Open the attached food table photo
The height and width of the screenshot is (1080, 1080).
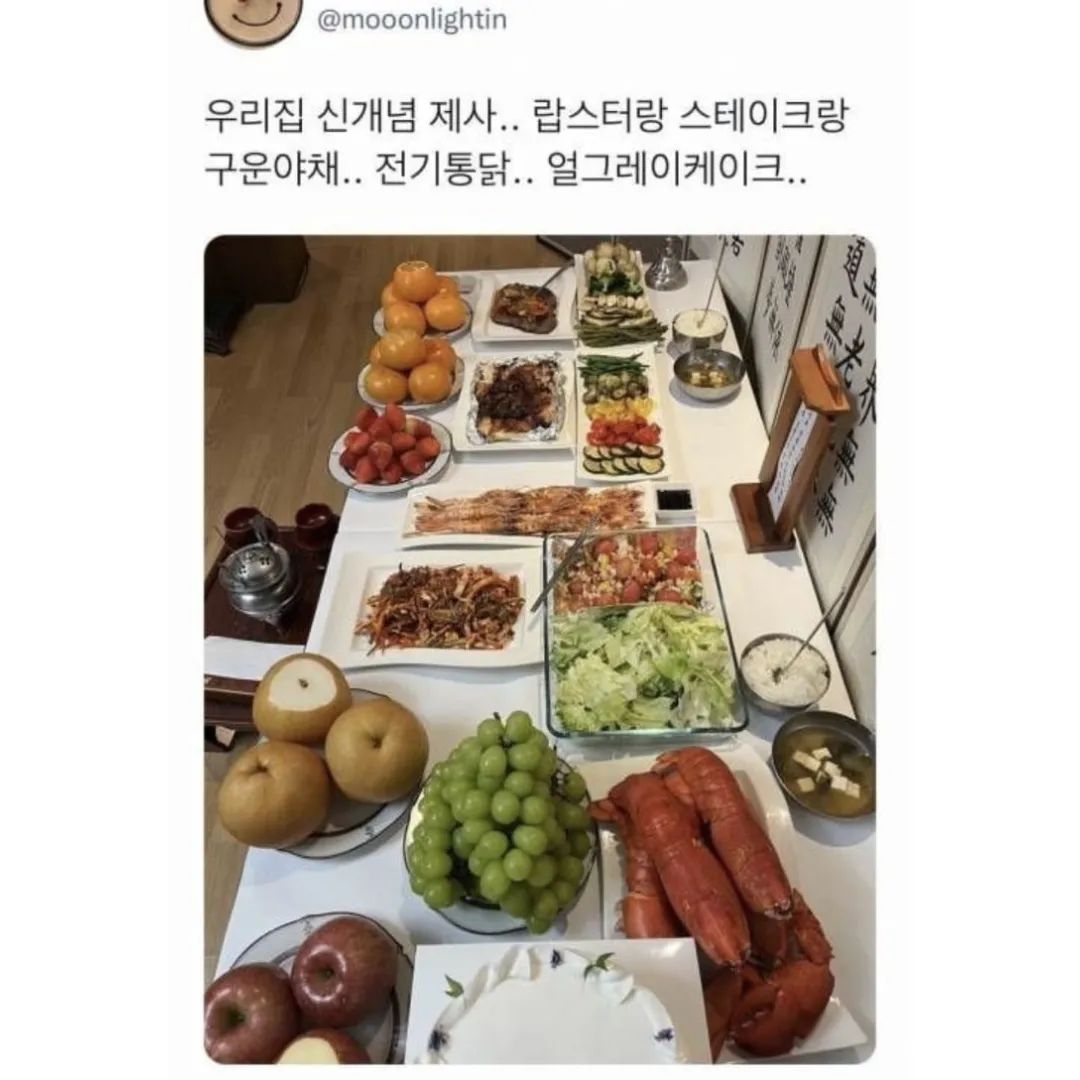(540, 650)
